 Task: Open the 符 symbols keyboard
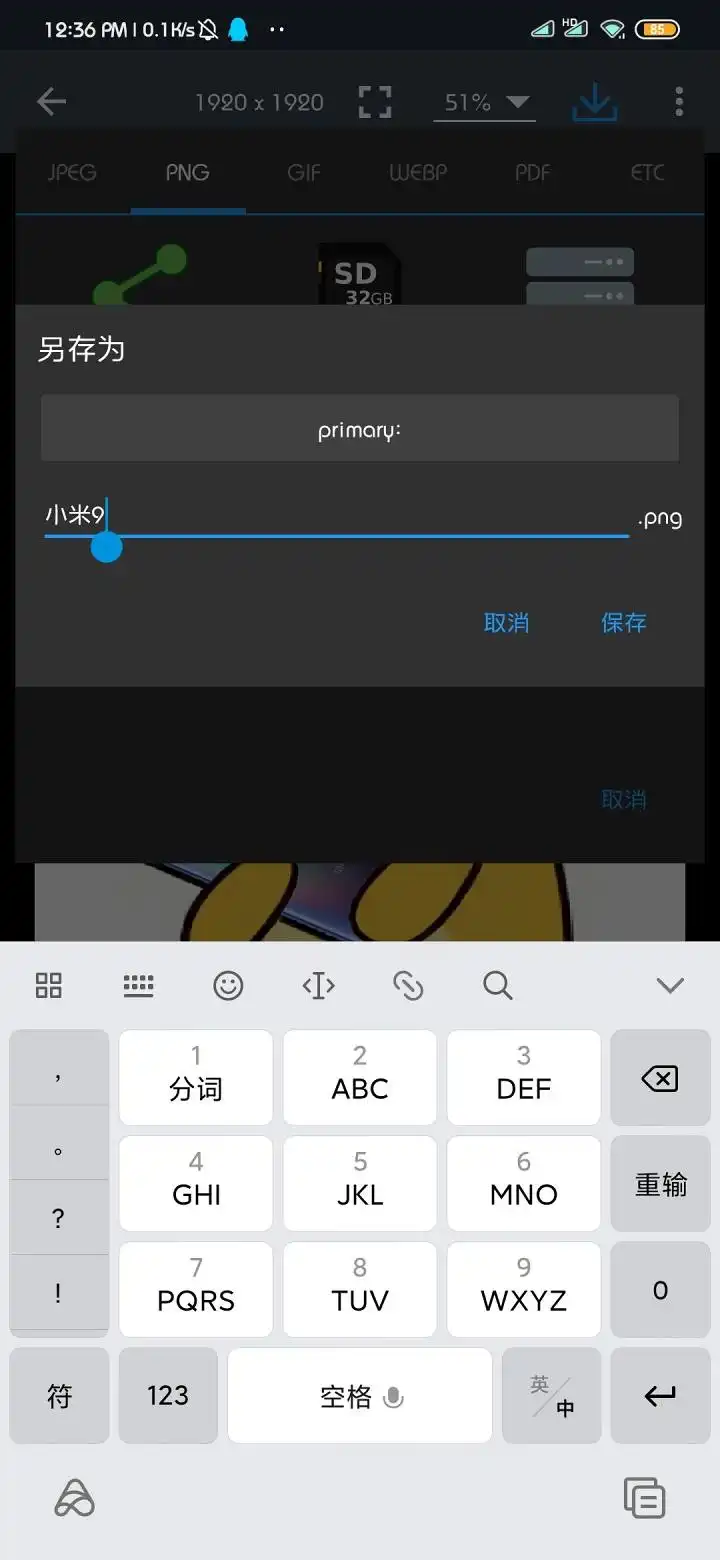pyautogui.click(x=59, y=1396)
